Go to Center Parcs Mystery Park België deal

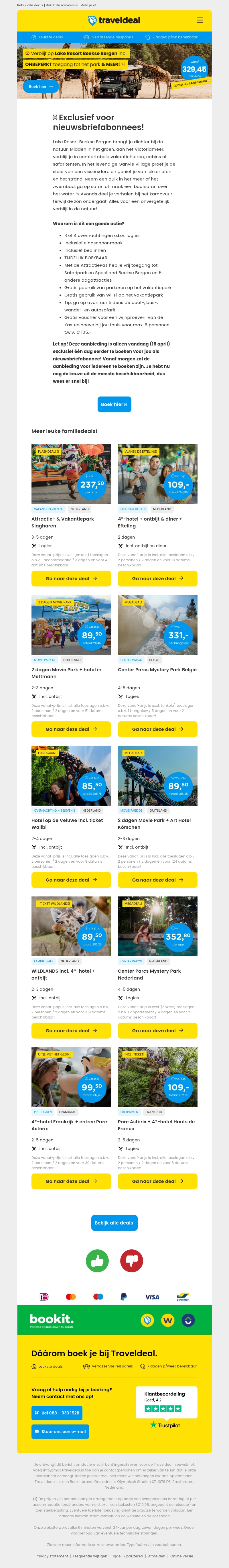[157, 729]
